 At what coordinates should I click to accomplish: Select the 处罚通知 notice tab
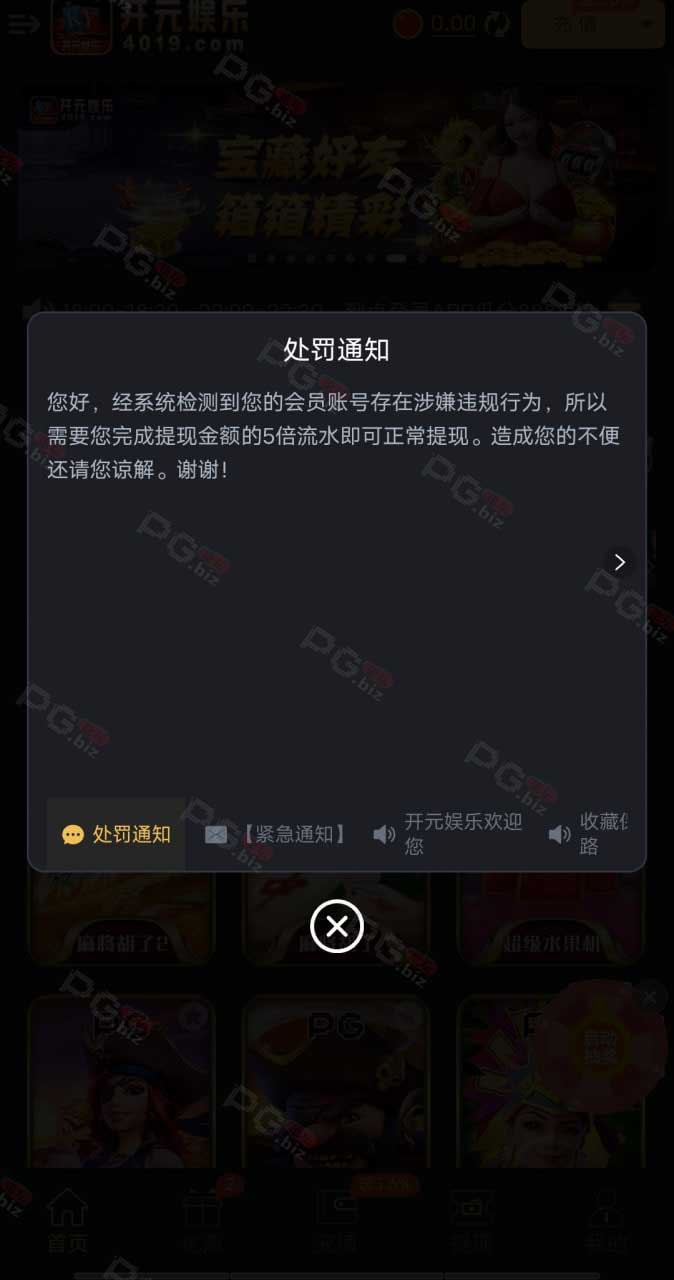coord(116,834)
